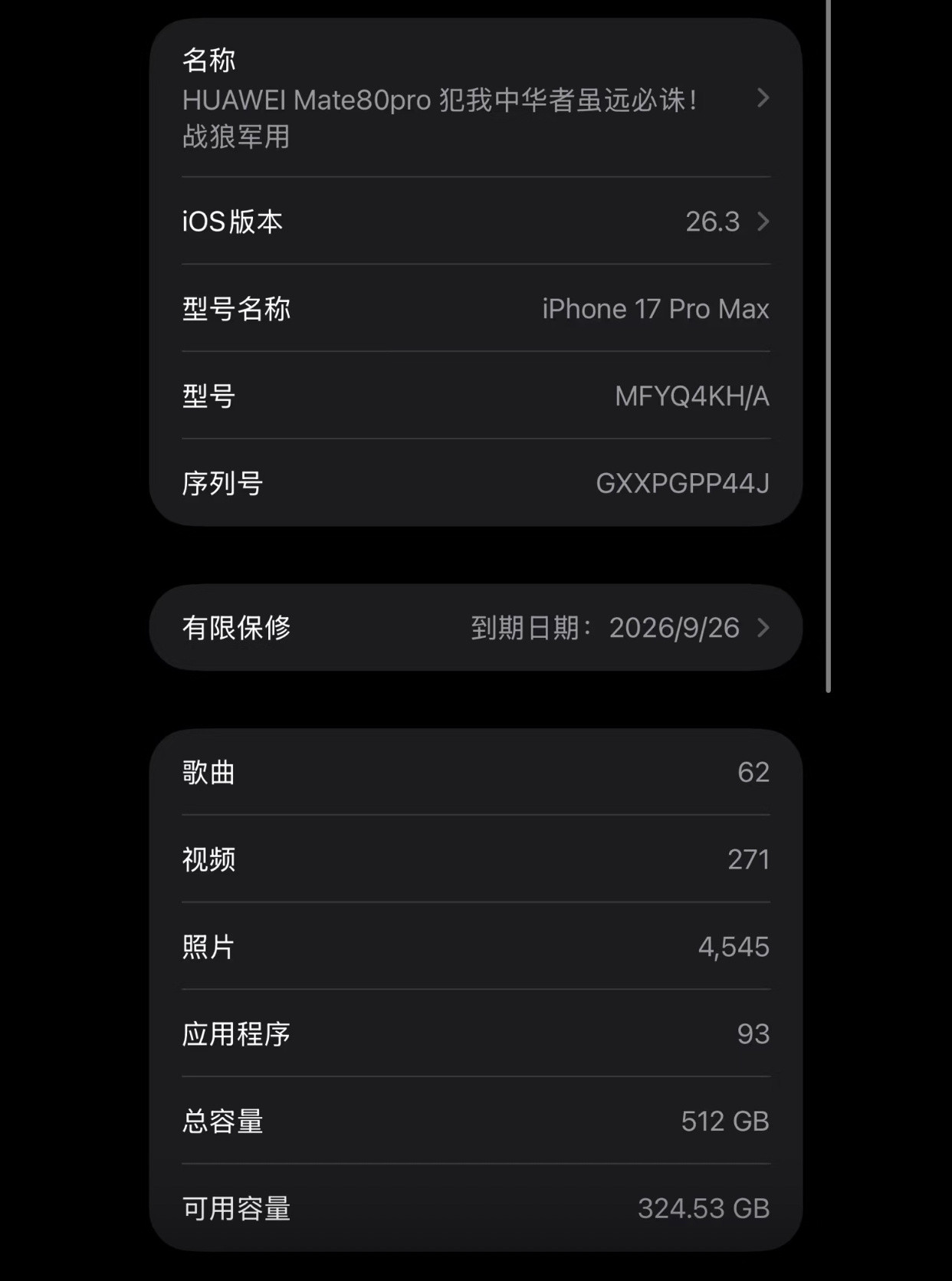Viewport: 952px width, 1281px height.
Task: Tap the HUAWEI Mate80pro name text
Action: click(442, 100)
